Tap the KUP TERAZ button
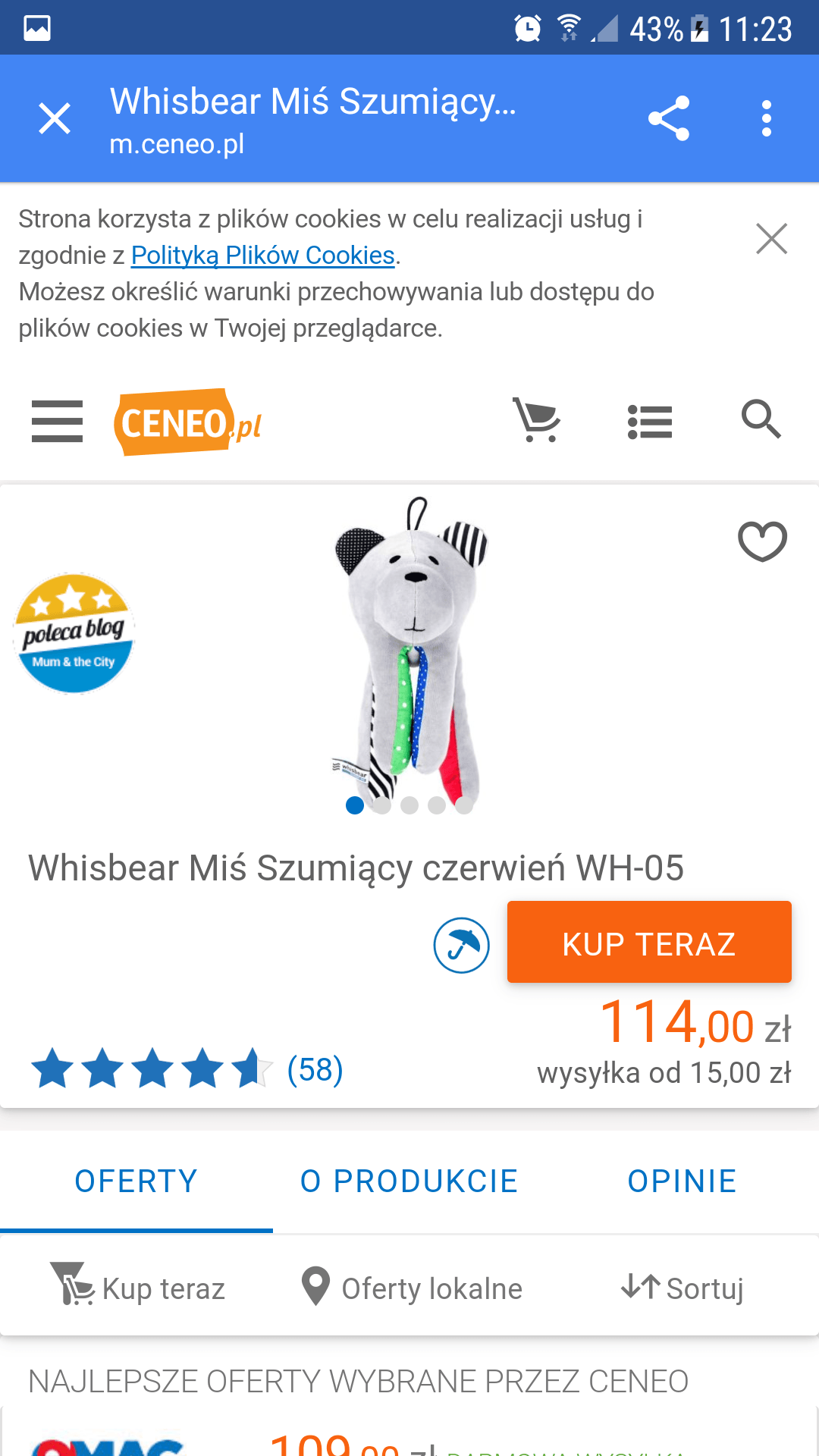Viewport: 819px width, 1456px height. click(x=649, y=942)
